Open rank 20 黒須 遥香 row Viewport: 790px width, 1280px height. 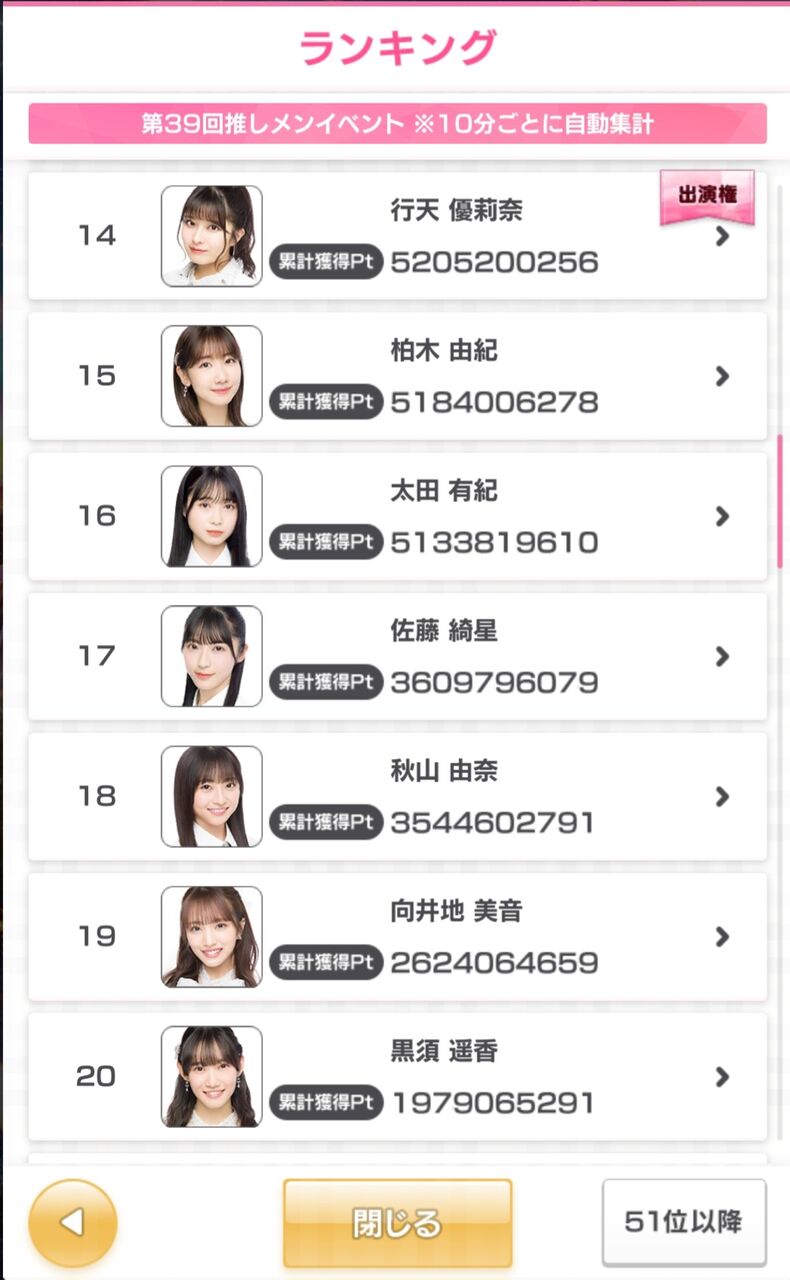click(x=397, y=1076)
